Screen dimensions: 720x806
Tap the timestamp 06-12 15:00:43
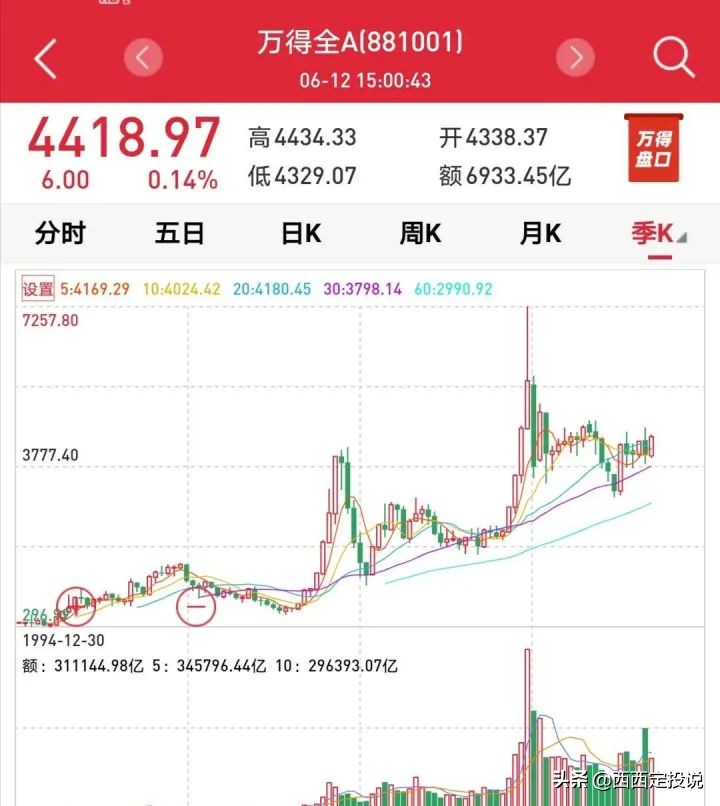click(x=360, y=80)
